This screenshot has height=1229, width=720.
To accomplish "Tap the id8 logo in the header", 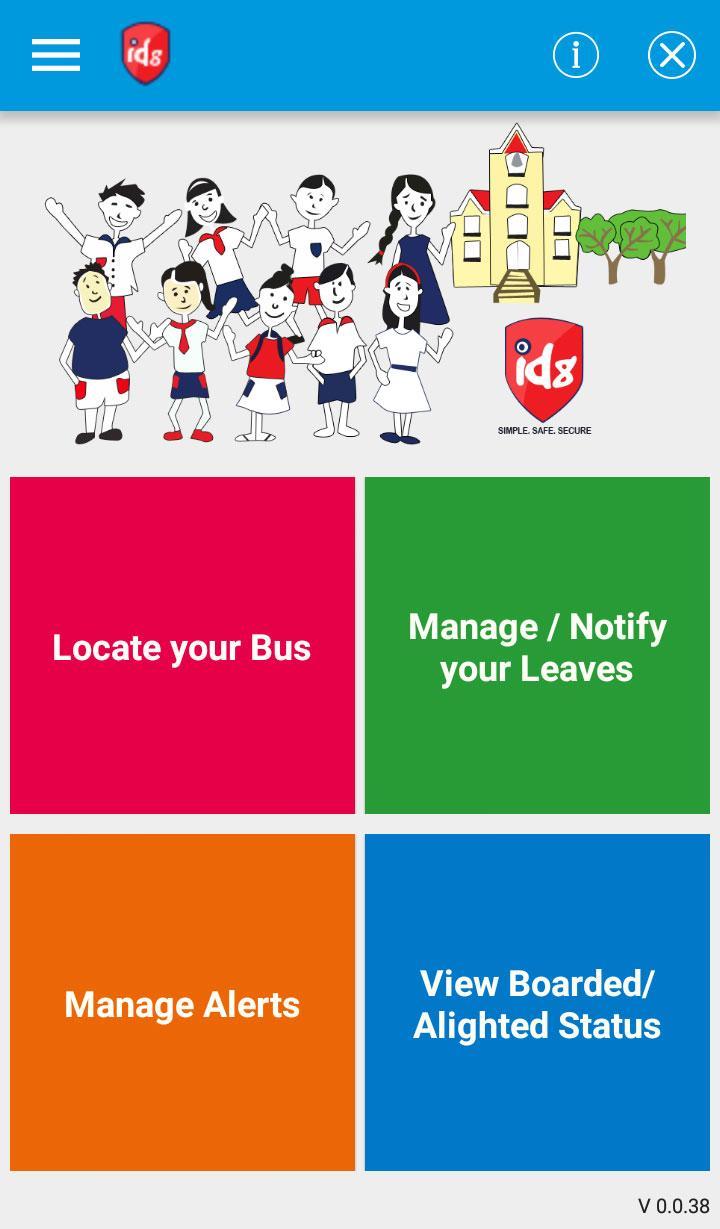I will (x=145, y=55).
